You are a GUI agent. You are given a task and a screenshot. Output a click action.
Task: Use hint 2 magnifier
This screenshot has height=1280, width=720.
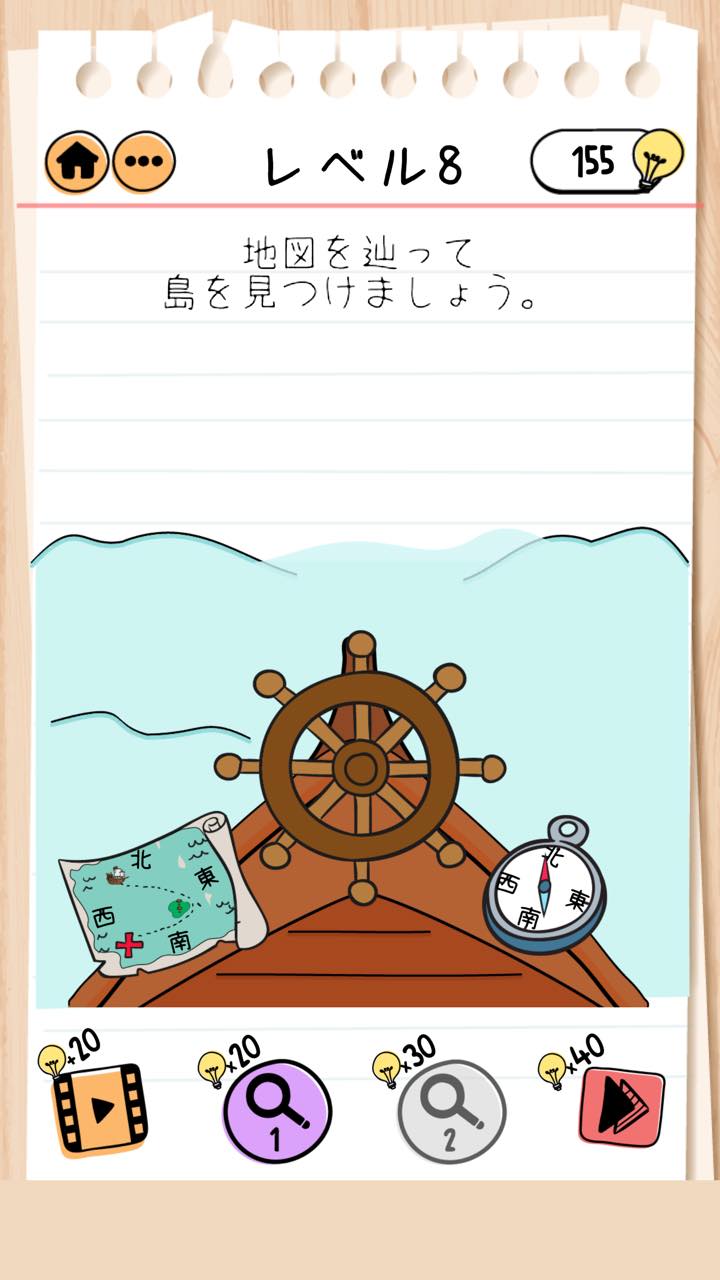click(x=451, y=1111)
